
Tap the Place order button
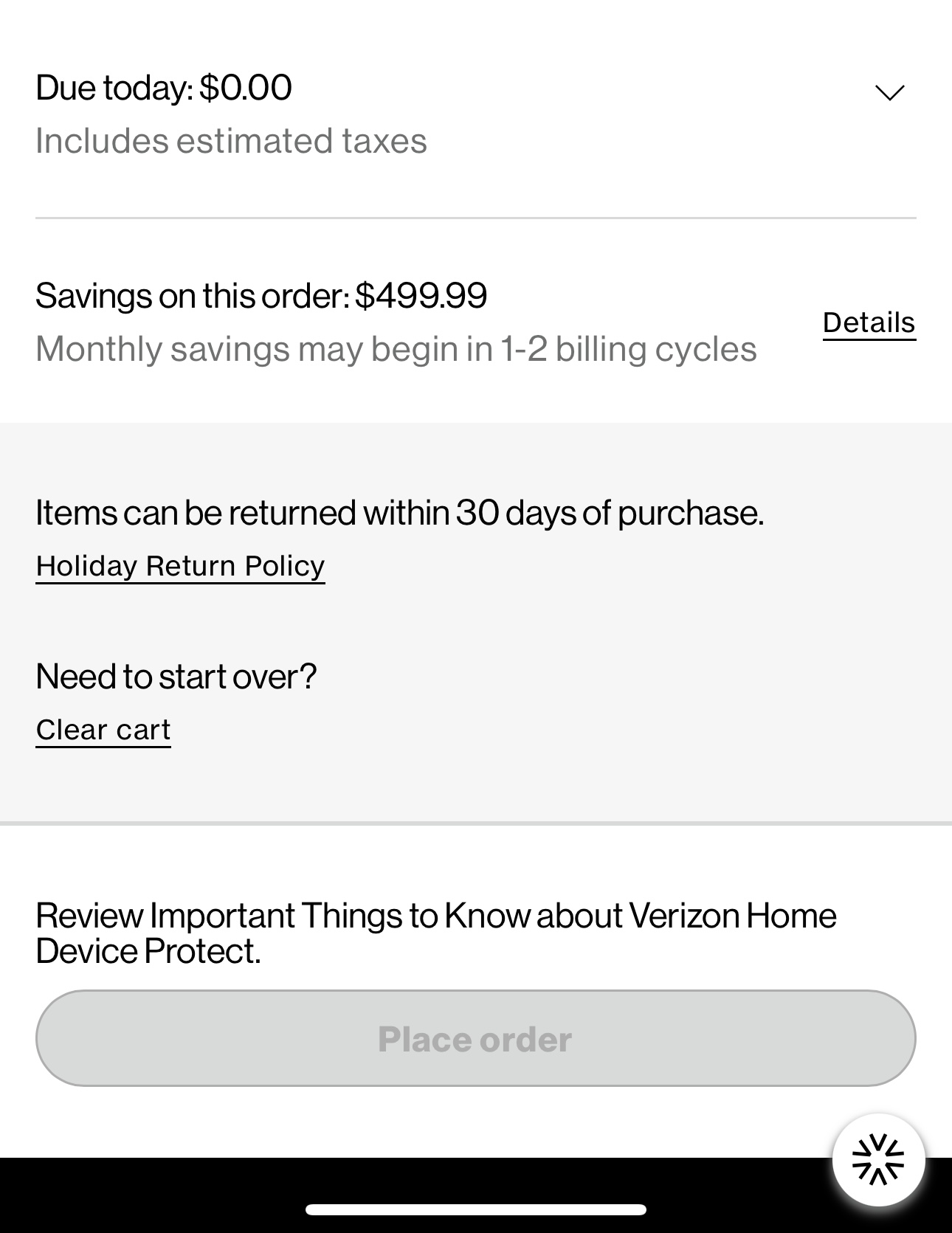click(x=475, y=1038)
